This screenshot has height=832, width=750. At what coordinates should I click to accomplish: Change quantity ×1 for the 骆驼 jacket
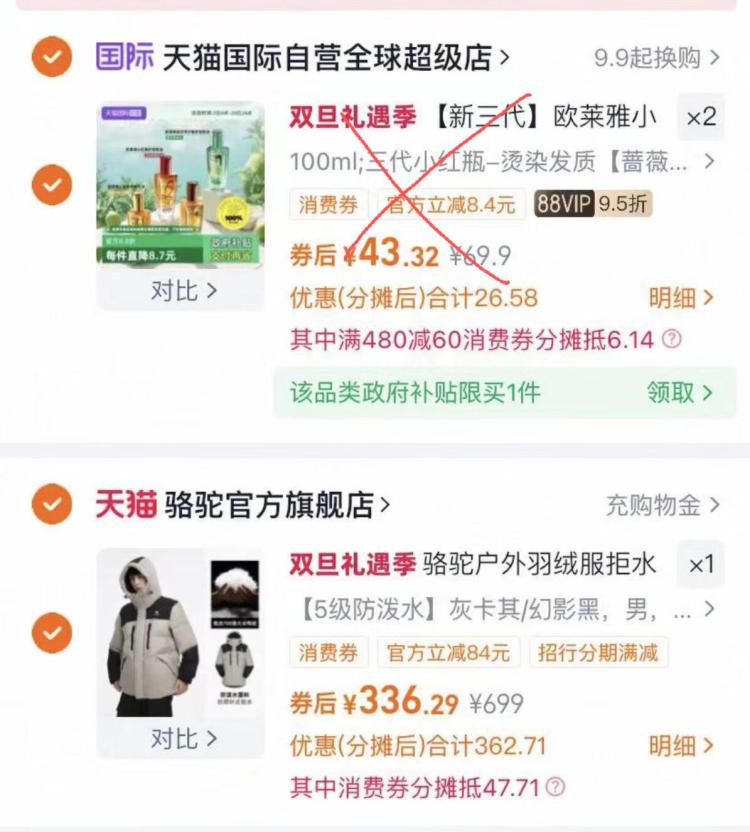(x=701, y=565)
